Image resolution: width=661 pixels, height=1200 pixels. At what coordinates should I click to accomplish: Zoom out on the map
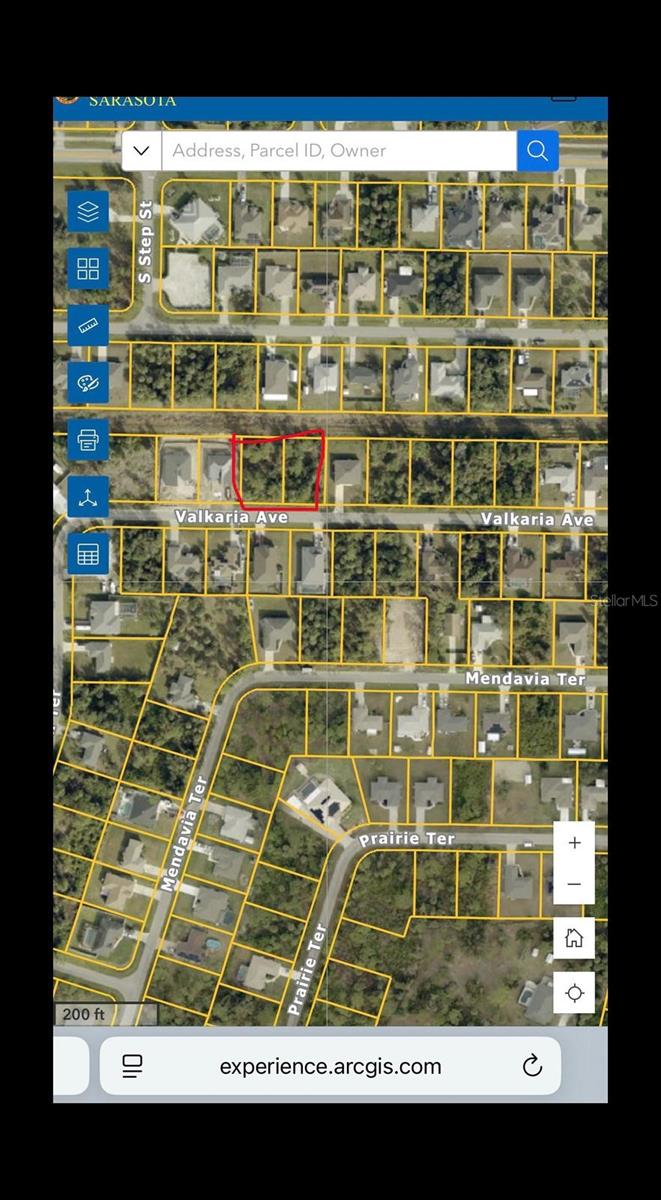tap(574, 885)
